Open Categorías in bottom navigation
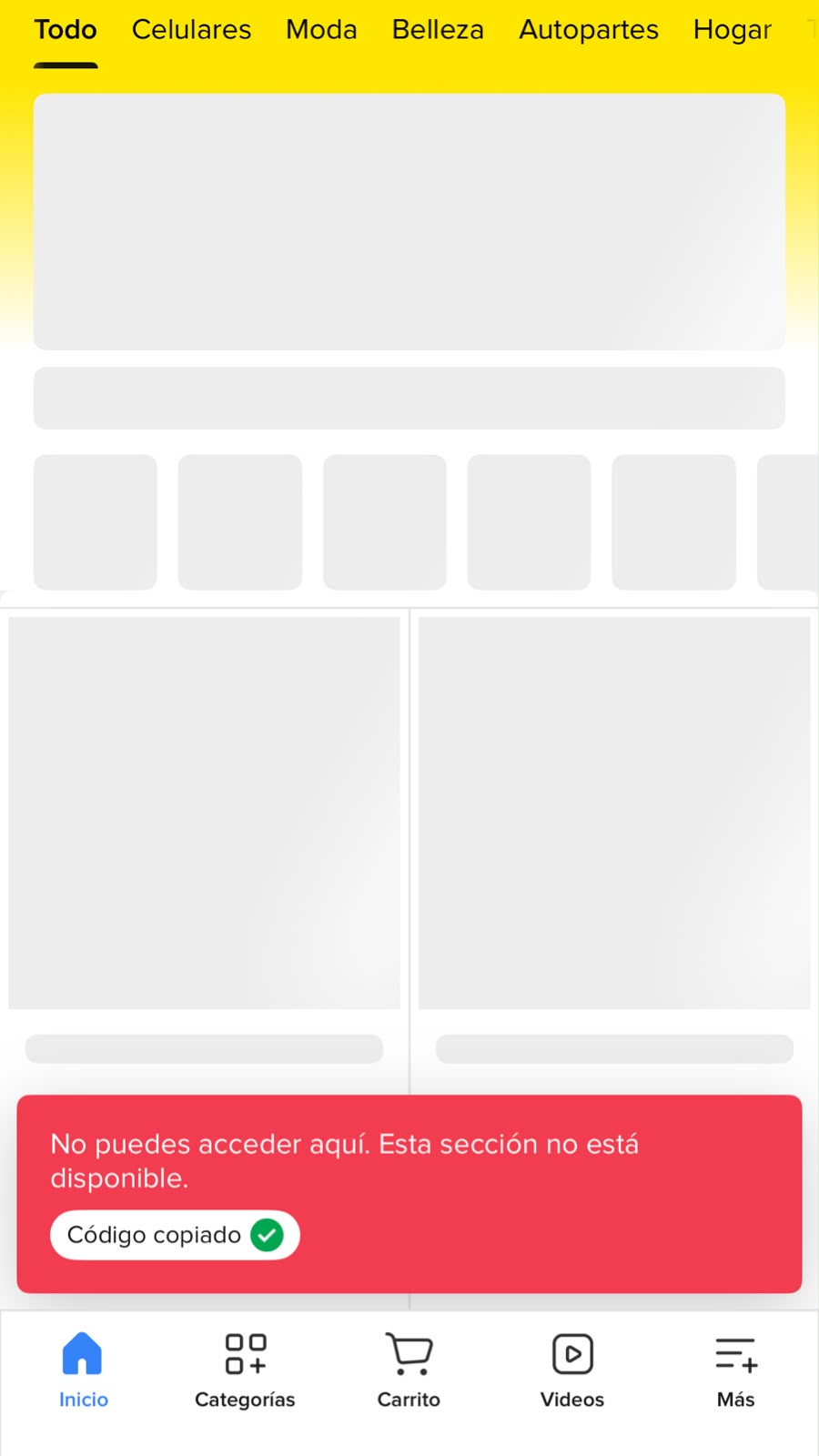Screen dimensions: 819x1456 245,1370
